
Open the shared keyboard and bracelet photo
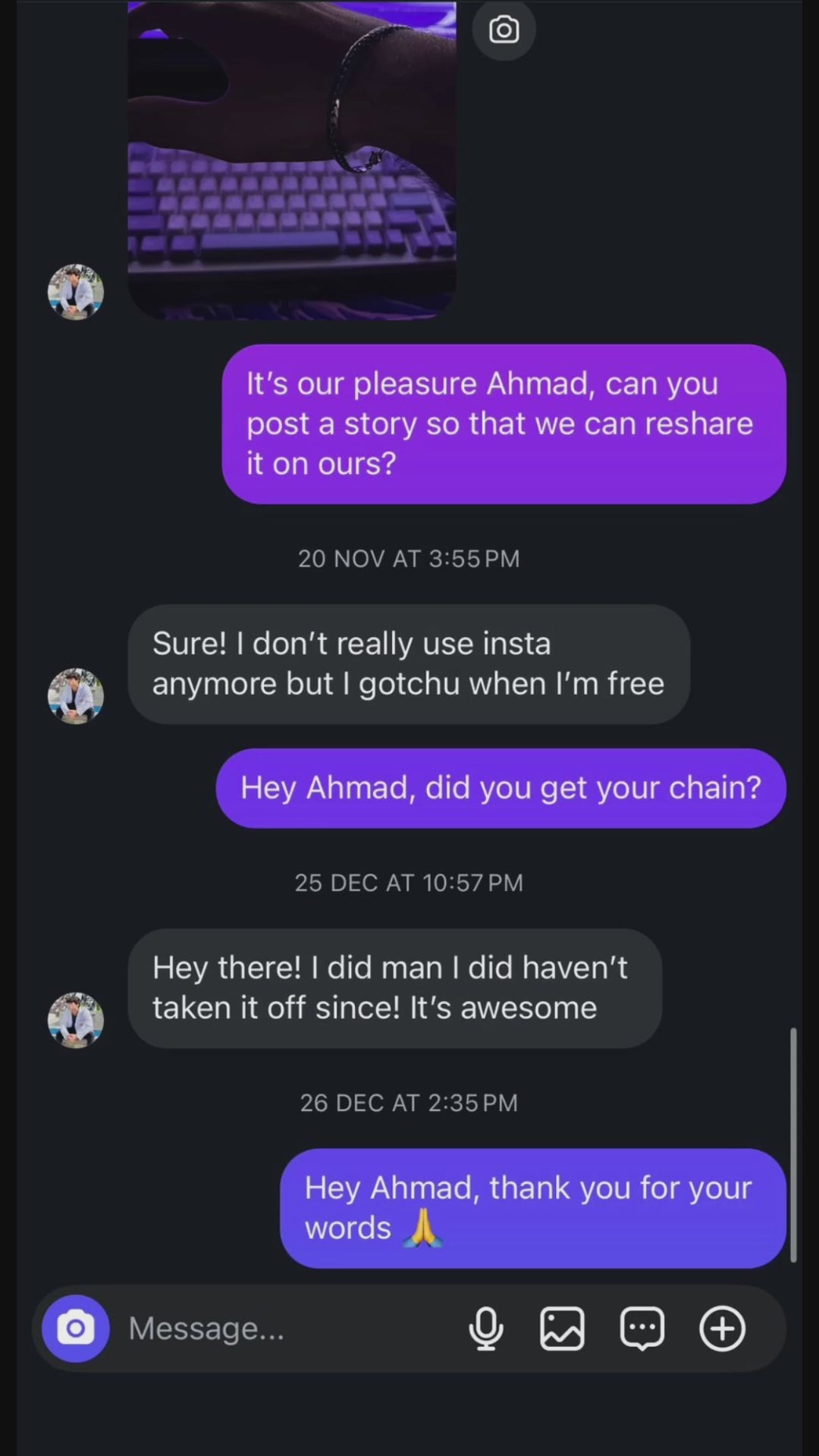click(x=292, y=159)
